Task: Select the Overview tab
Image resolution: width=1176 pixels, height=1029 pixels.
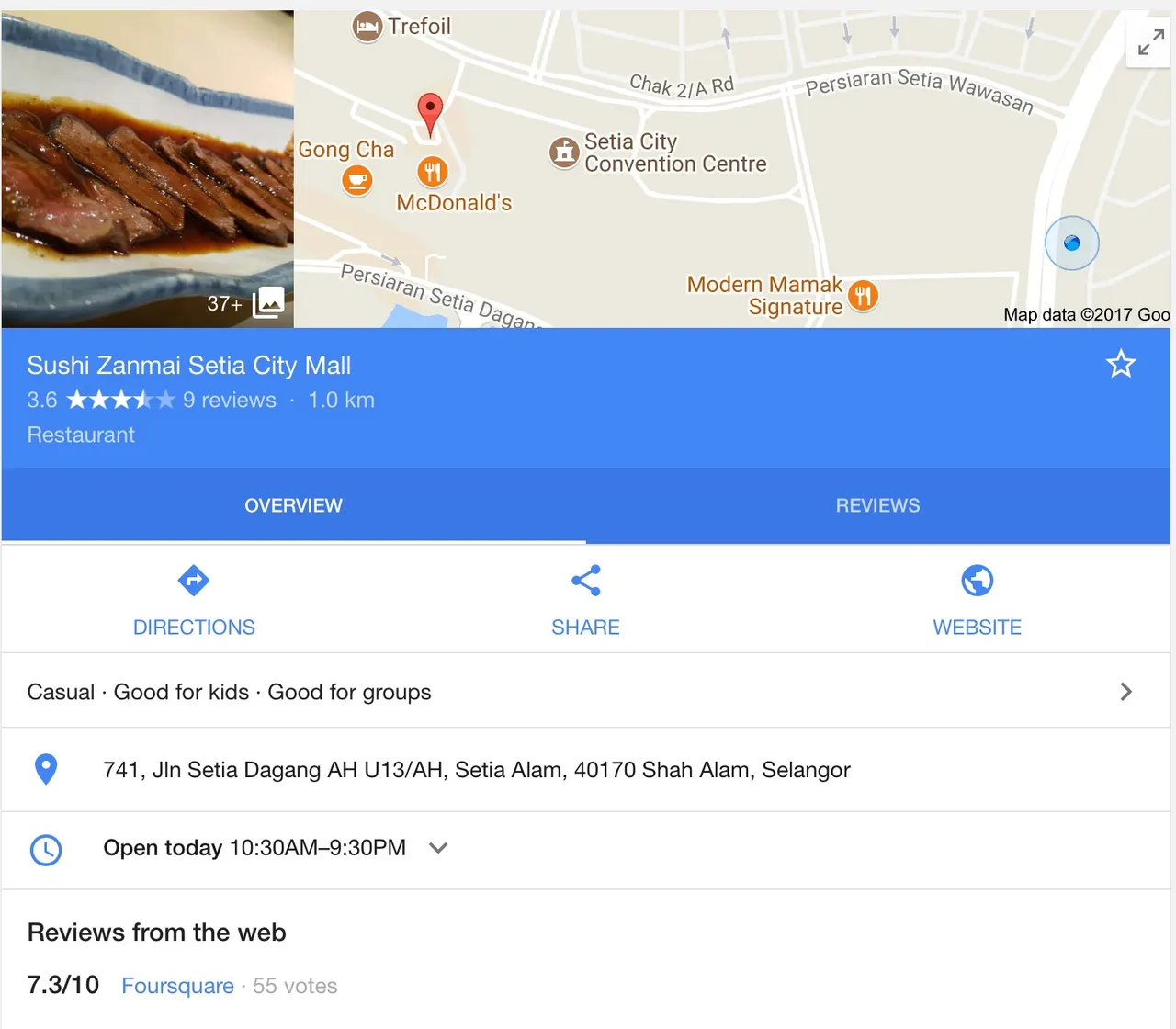Action: pos(293,505)
